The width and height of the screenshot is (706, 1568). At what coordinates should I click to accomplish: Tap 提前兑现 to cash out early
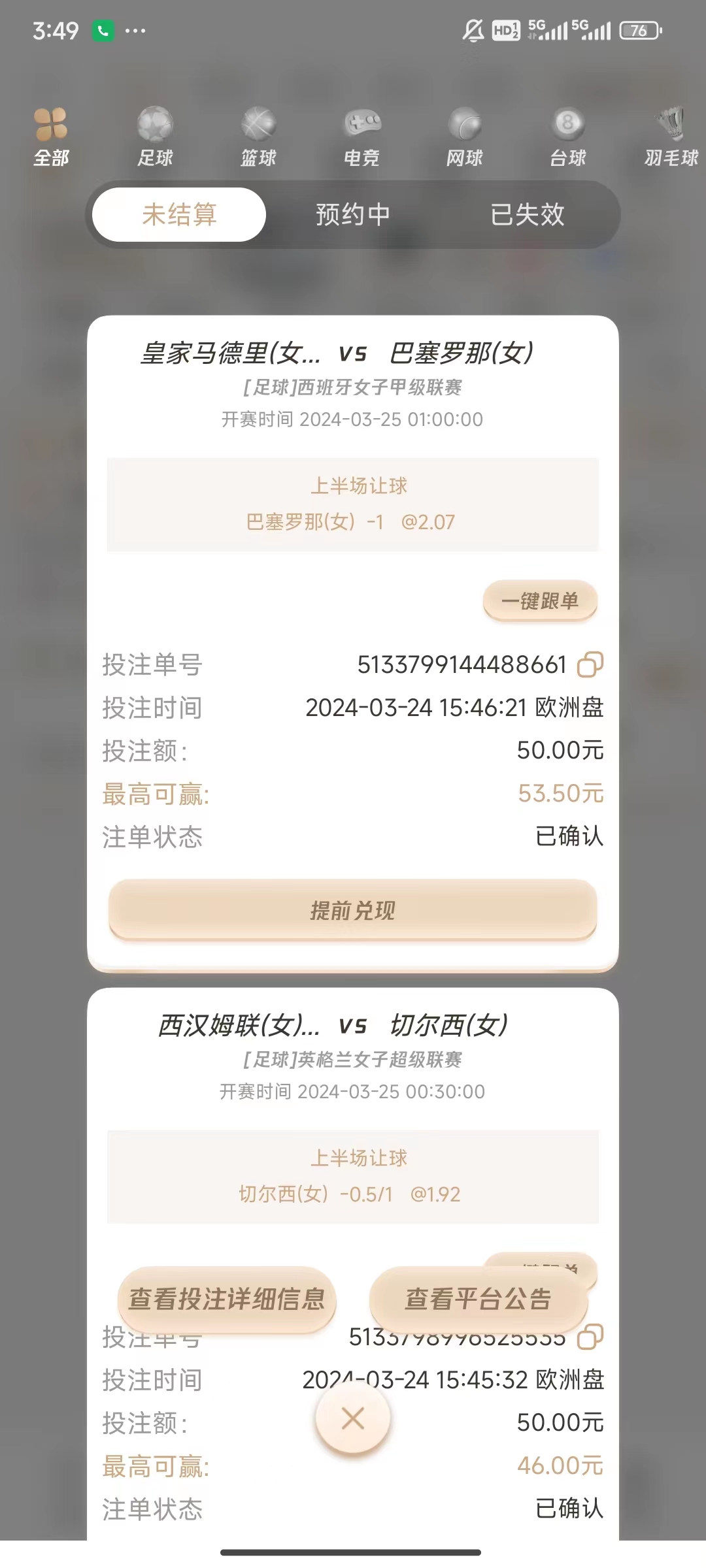point(353,910)
